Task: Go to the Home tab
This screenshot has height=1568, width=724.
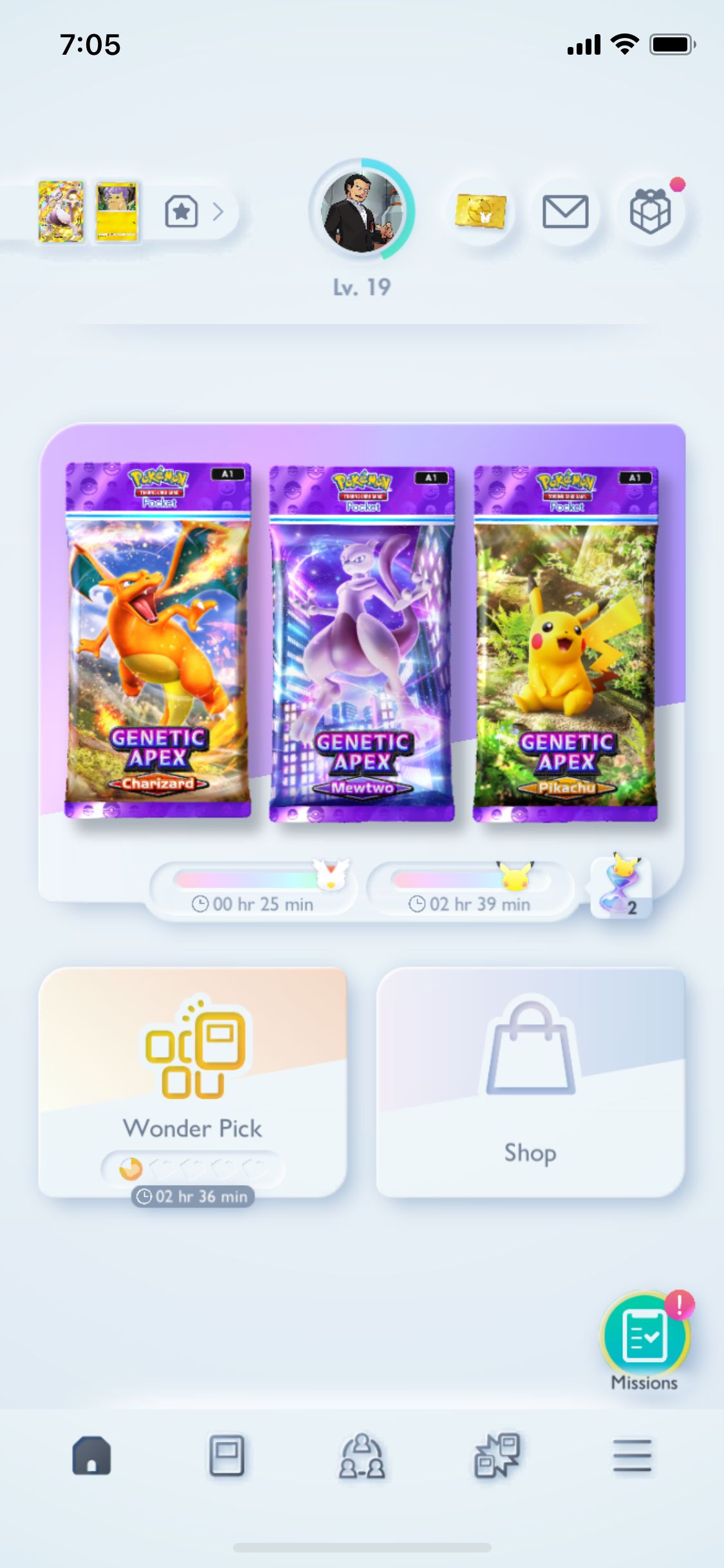Action: 91,1455
